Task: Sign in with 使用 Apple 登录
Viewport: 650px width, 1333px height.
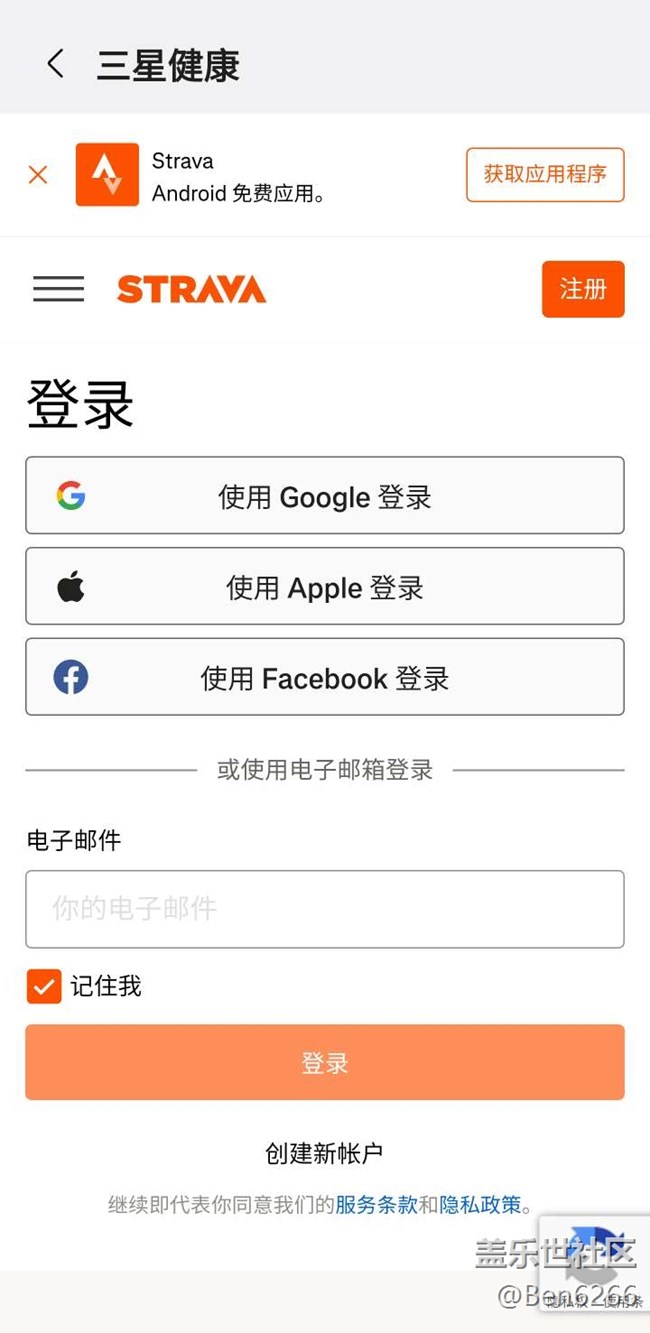Action: point(325,586)
